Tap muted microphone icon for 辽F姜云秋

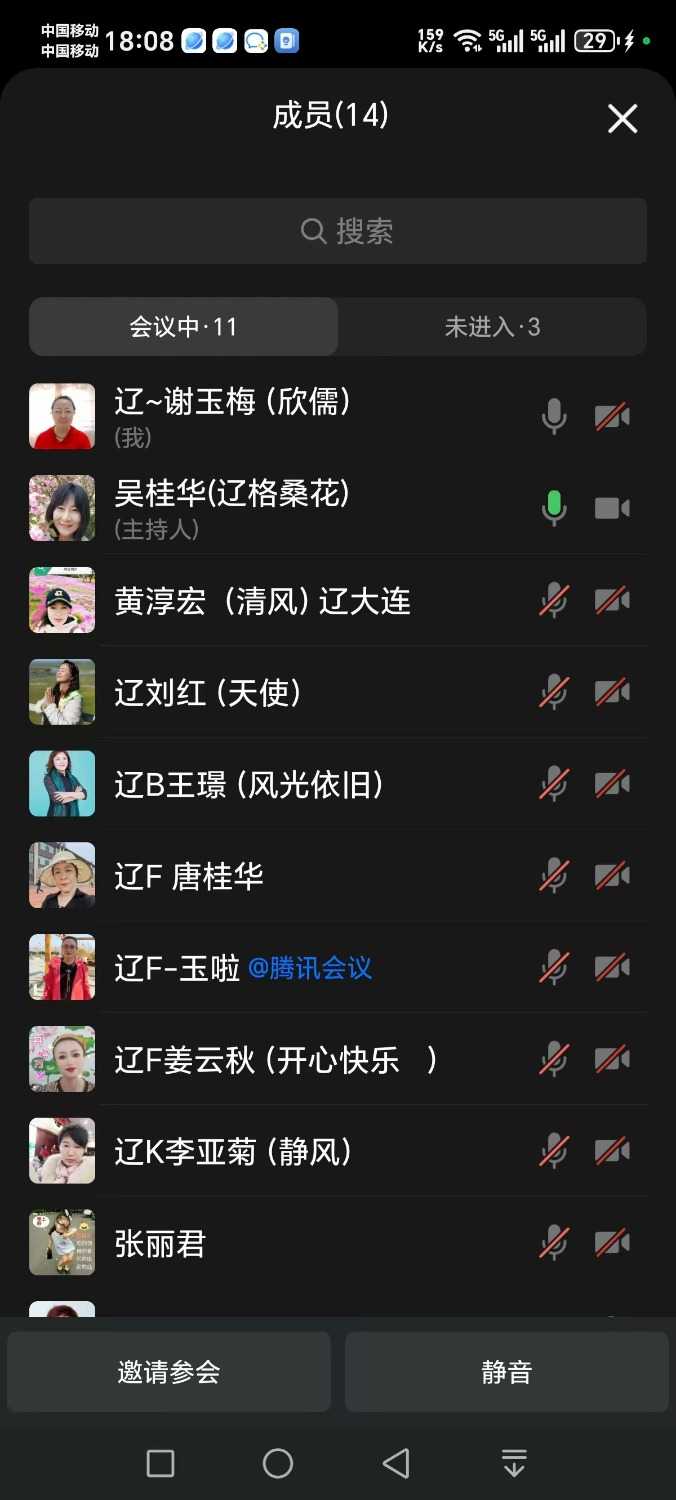(554, 1059)
